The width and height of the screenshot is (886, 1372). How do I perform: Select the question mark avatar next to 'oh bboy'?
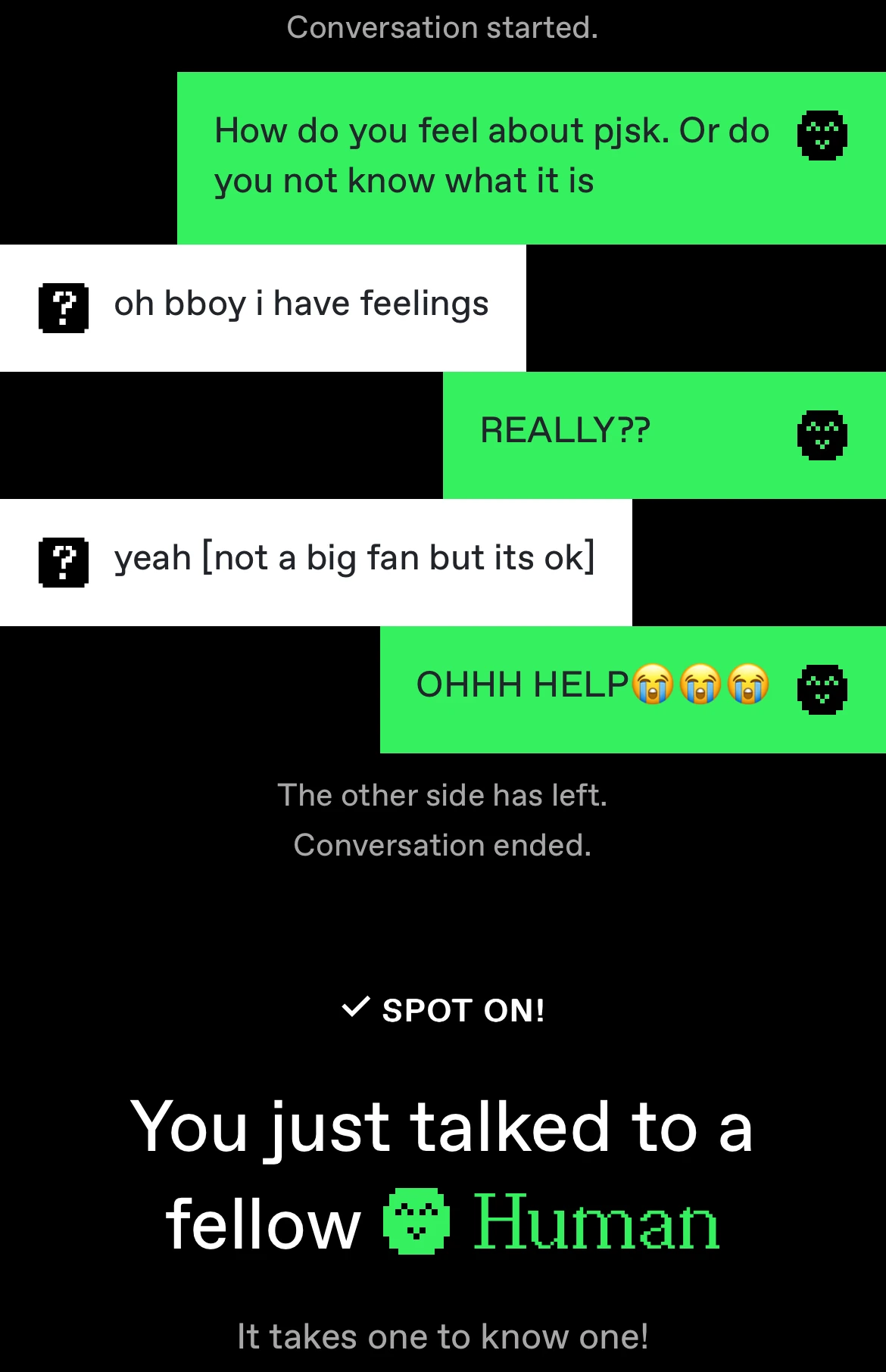[x=64, y=307]
